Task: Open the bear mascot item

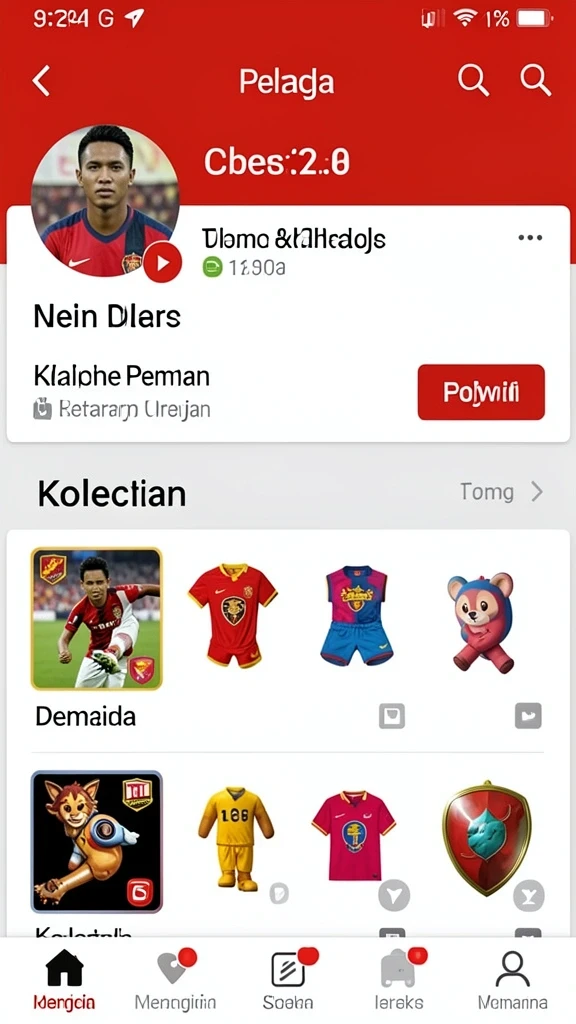Action: point(481,622)
